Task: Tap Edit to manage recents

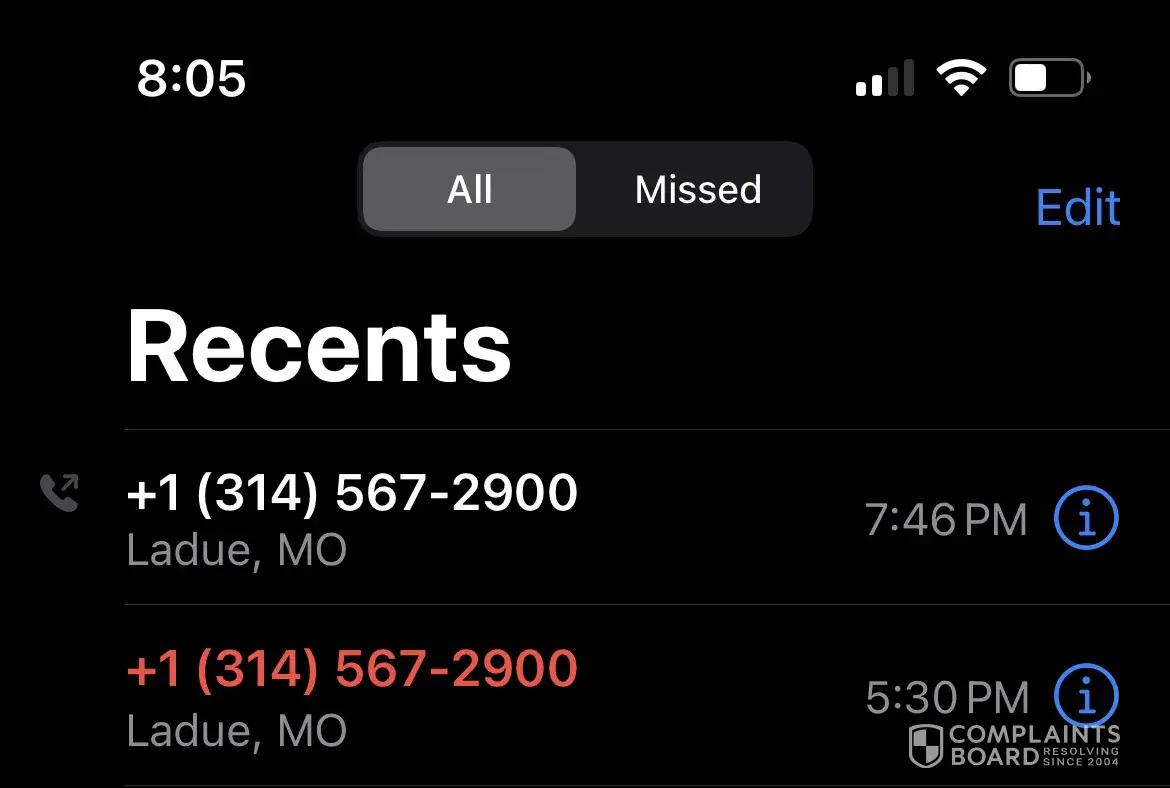Action: coord(1077,208)
